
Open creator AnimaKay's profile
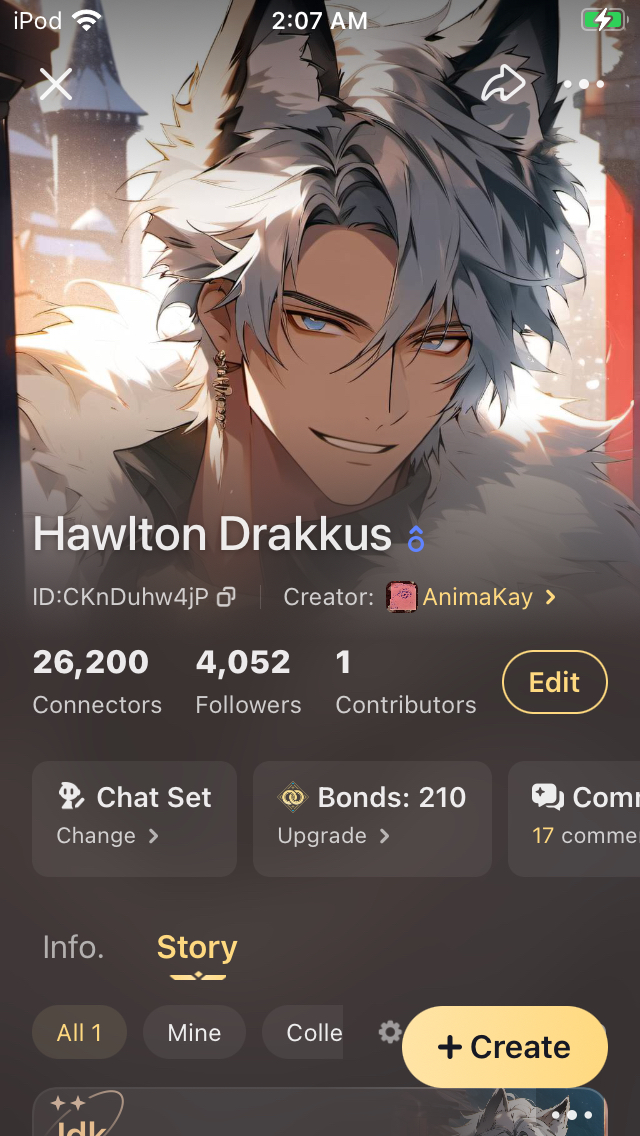(x=470, y=597)
